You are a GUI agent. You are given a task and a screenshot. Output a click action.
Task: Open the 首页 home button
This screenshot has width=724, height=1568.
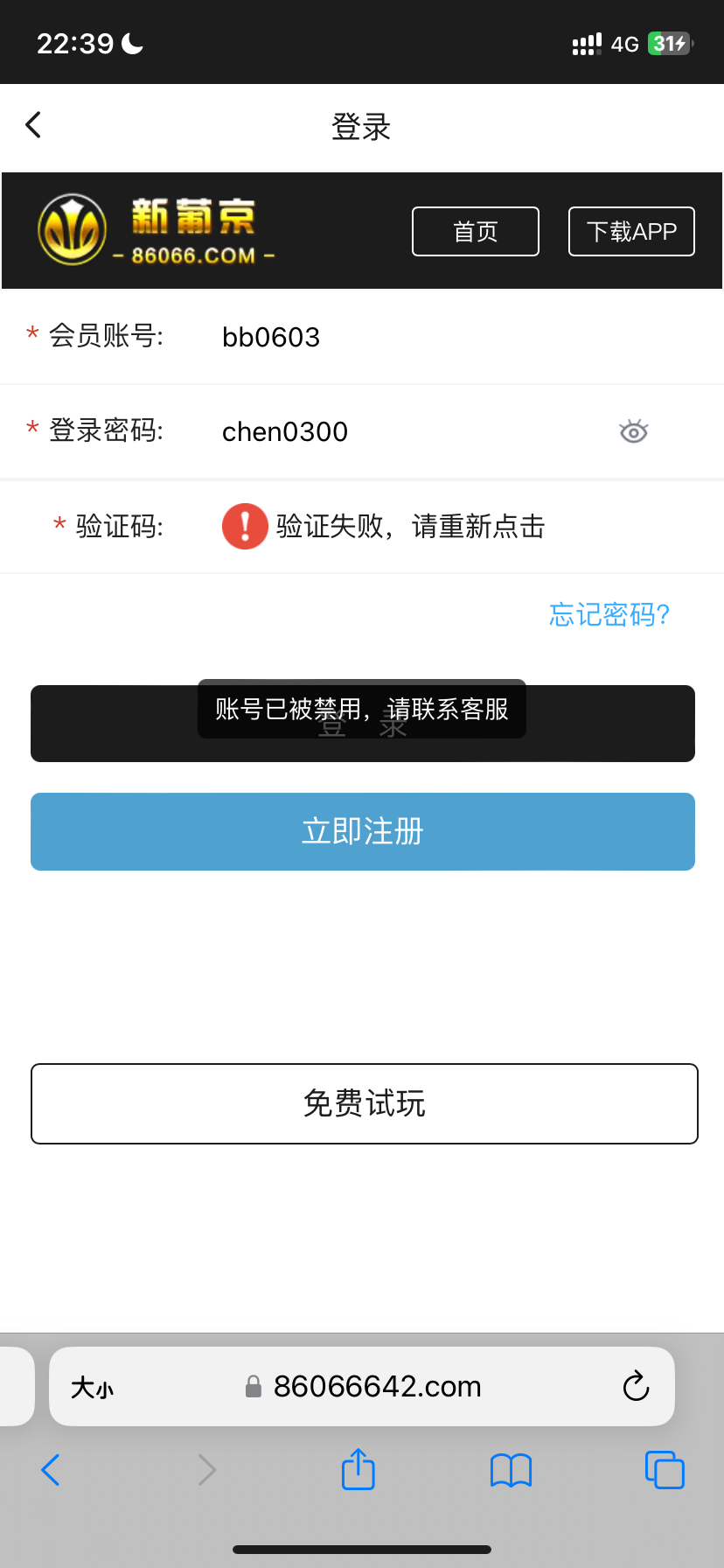[x=475, y=232]
